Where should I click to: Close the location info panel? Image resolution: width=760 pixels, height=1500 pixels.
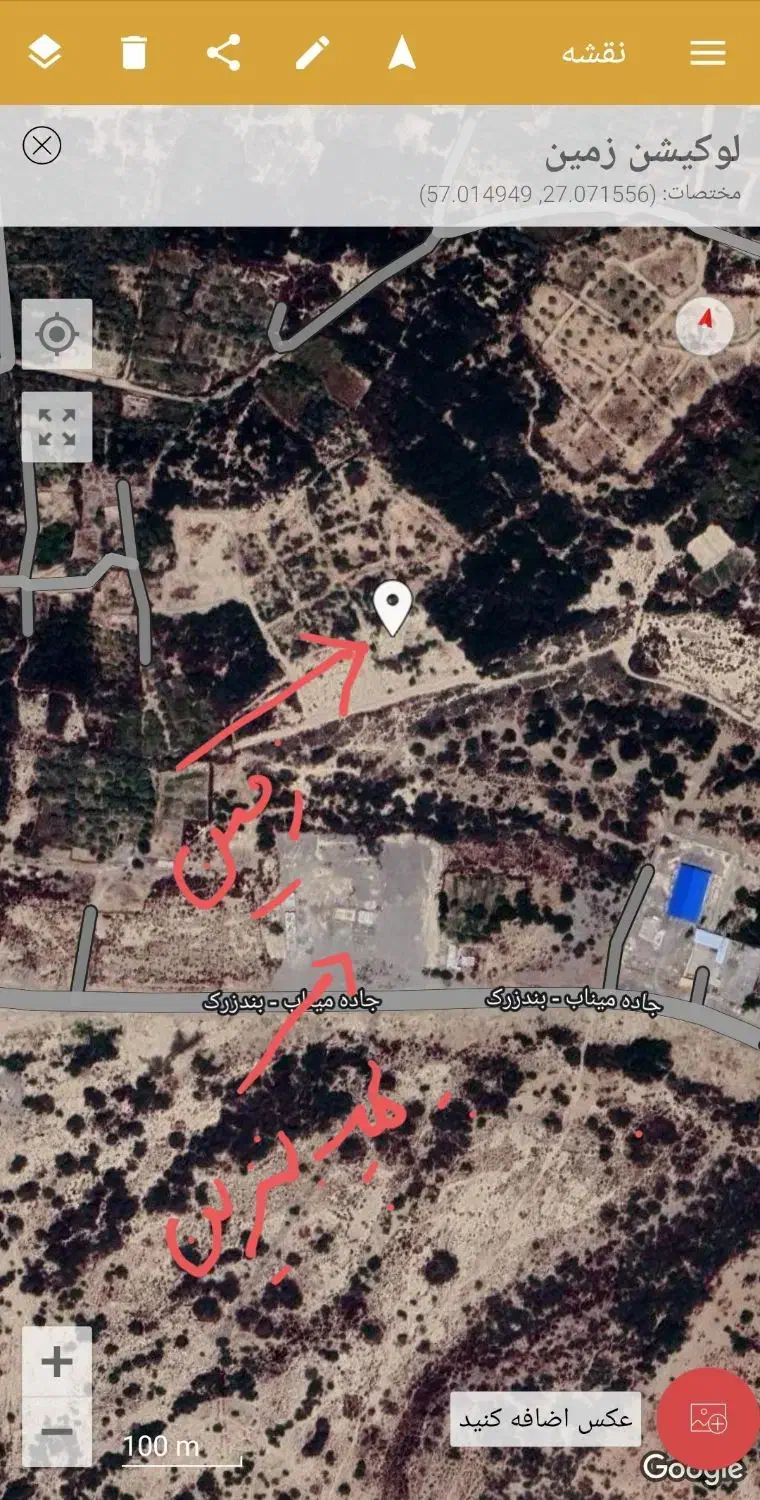(x=42, y=146)
